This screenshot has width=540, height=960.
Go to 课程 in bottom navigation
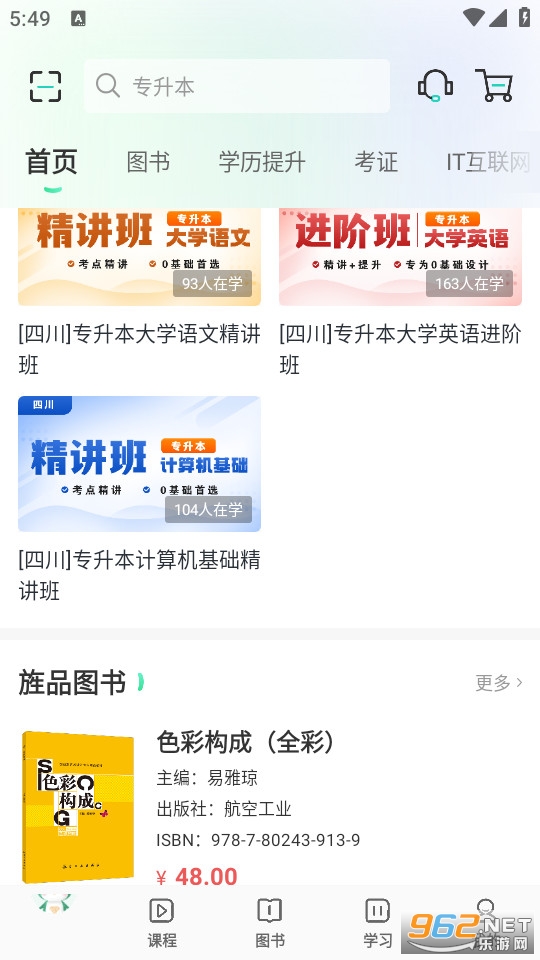(x=162, y=923)
